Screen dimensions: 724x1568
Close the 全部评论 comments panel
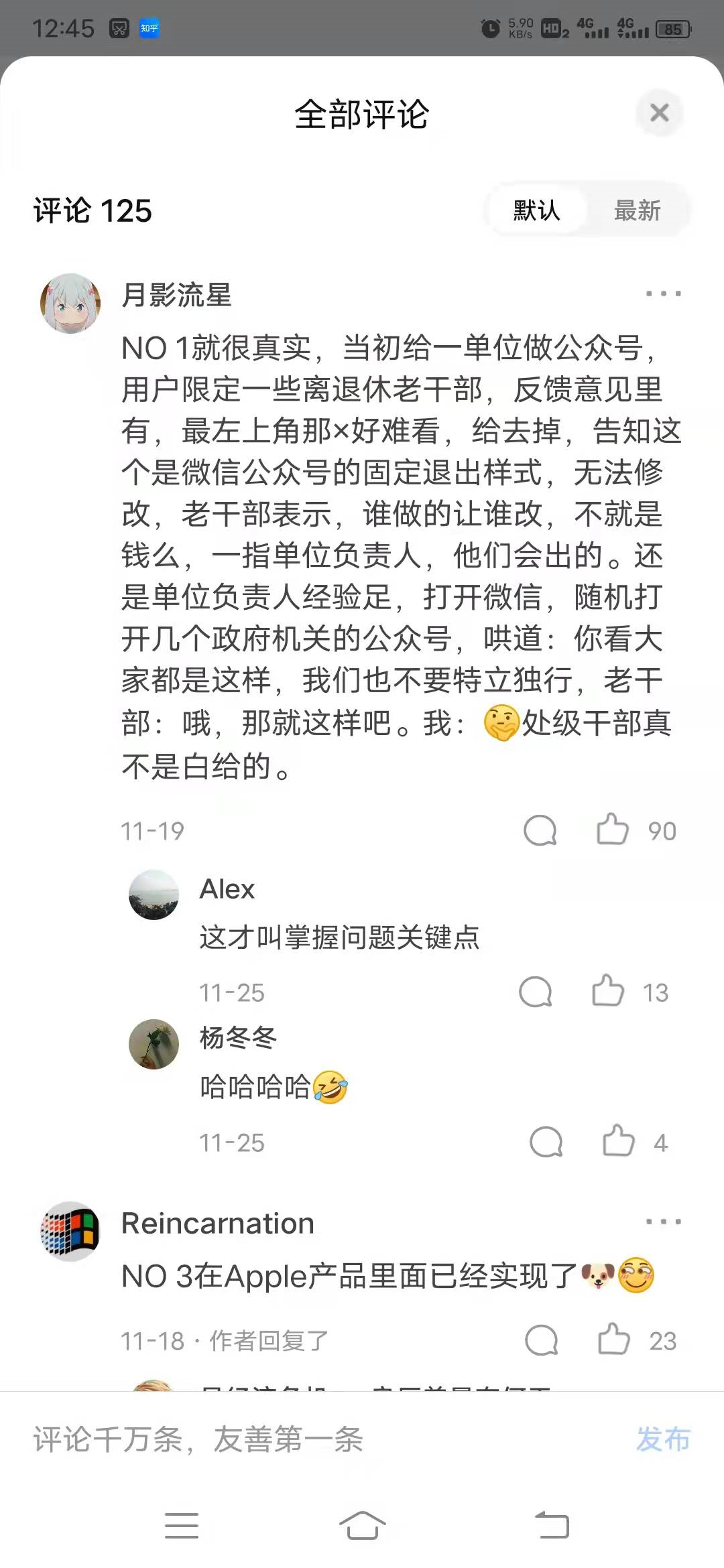coord(660,113)
